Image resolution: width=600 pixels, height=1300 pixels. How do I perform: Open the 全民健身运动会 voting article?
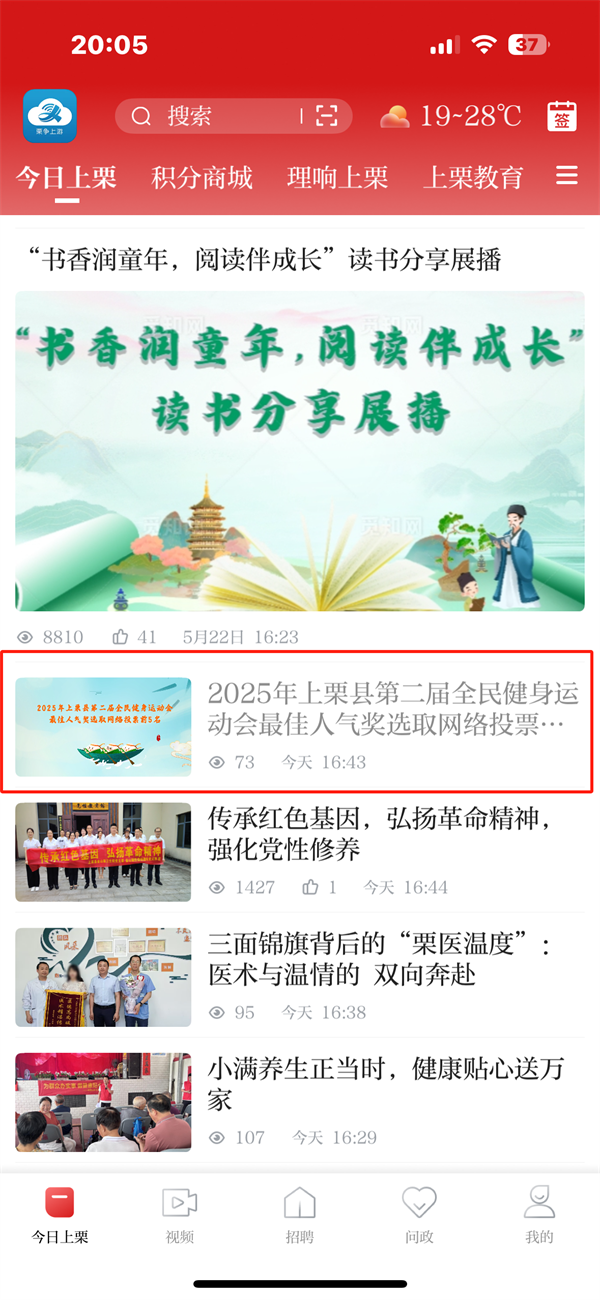(392, 709)
